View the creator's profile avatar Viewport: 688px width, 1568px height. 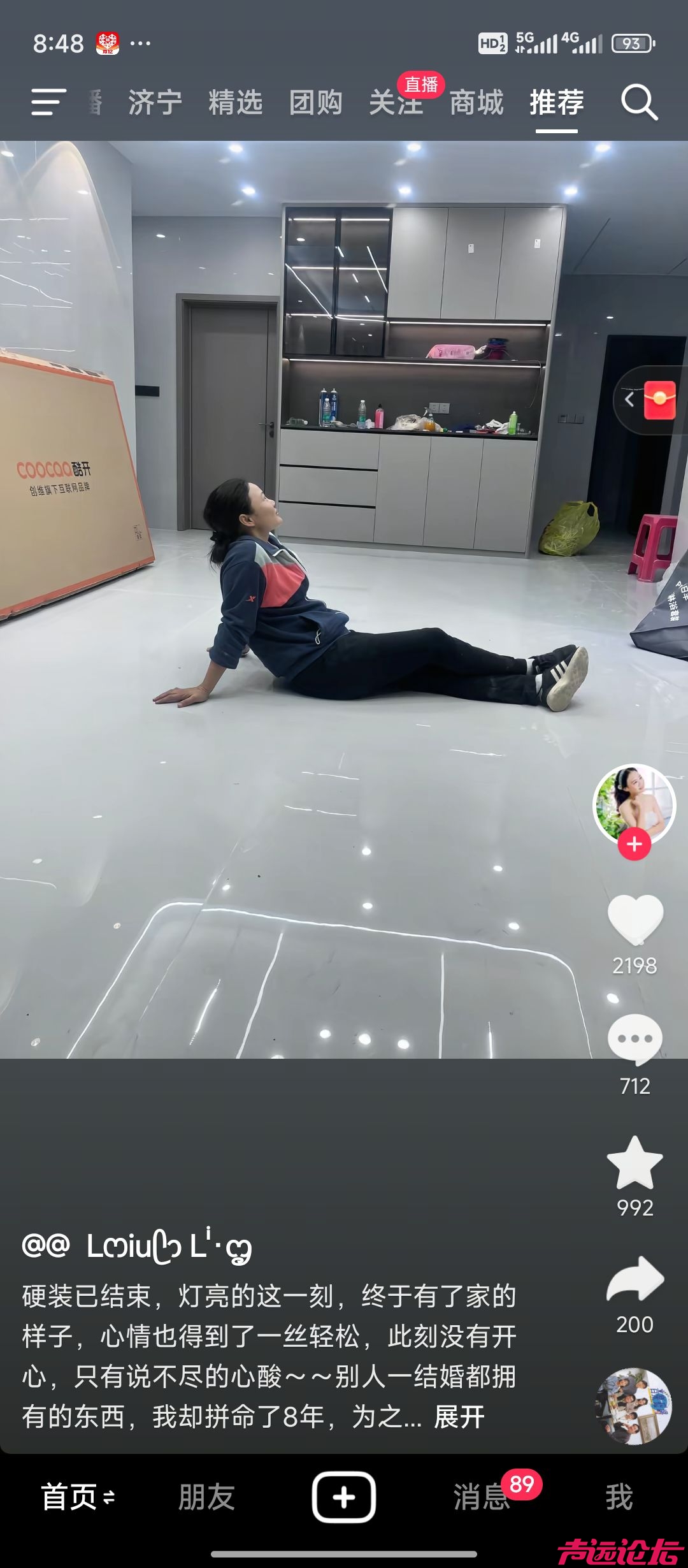click(634, 803)
